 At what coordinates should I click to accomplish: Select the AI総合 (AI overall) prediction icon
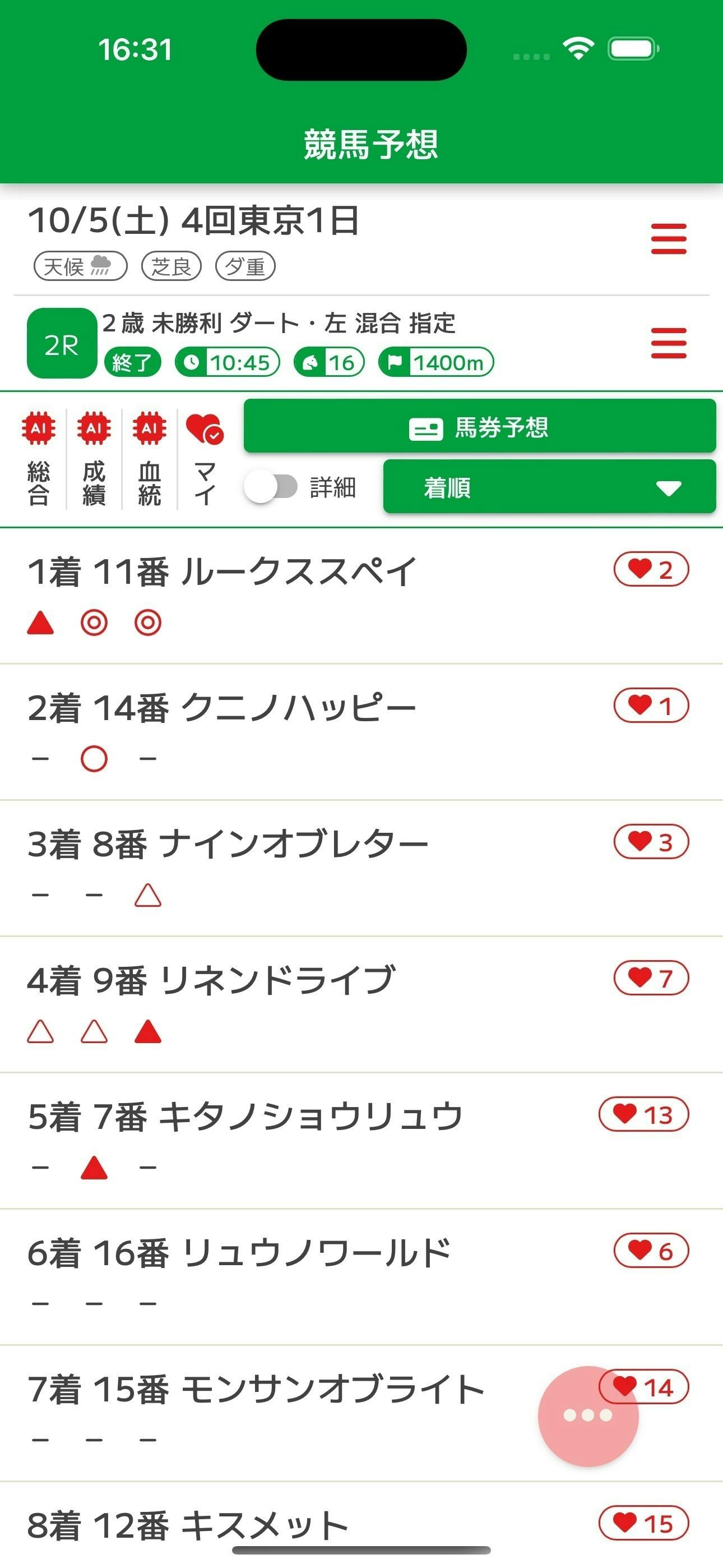(x=39, y=428)
